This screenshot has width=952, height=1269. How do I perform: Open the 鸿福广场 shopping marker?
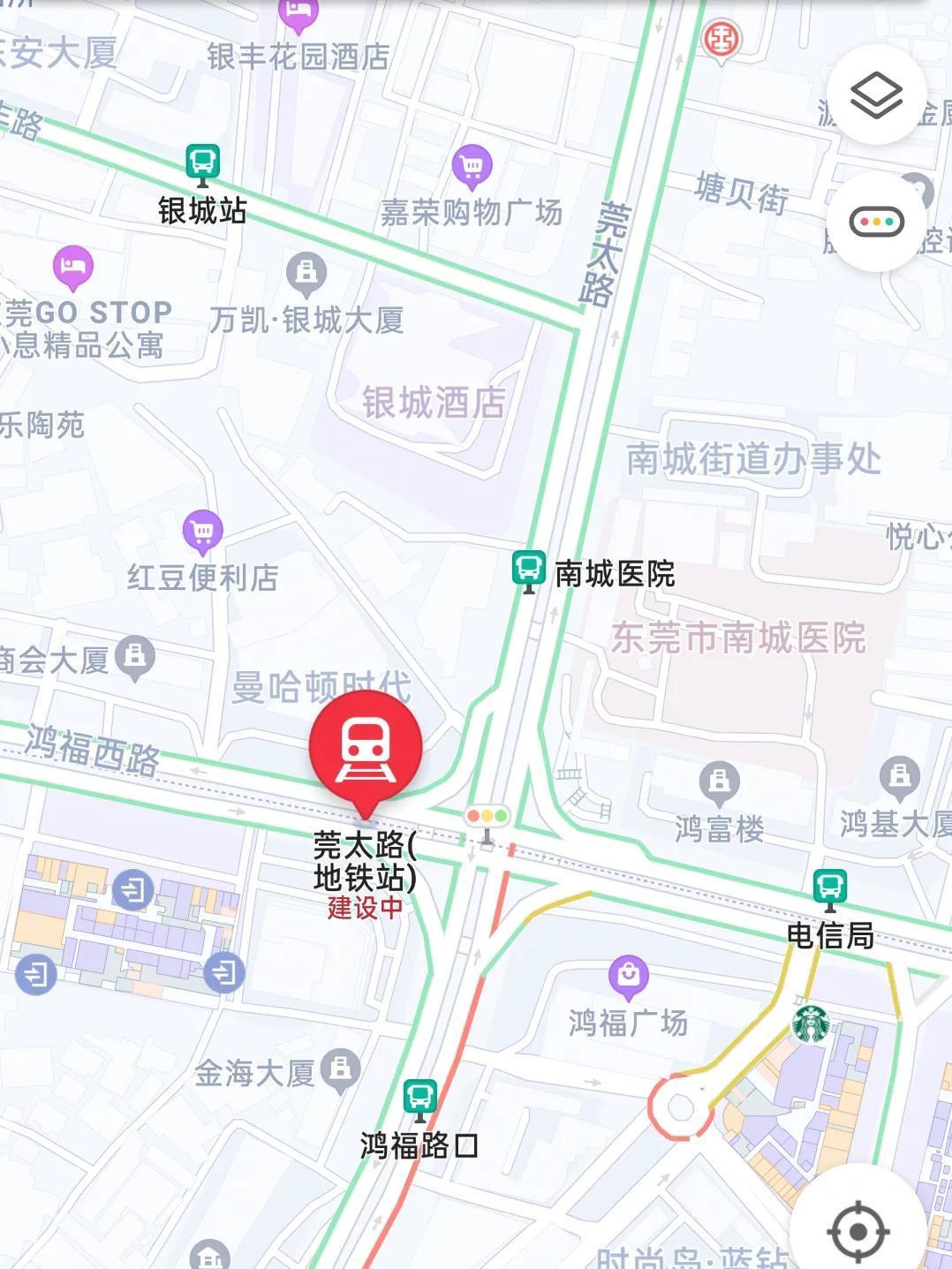(628, 976)
